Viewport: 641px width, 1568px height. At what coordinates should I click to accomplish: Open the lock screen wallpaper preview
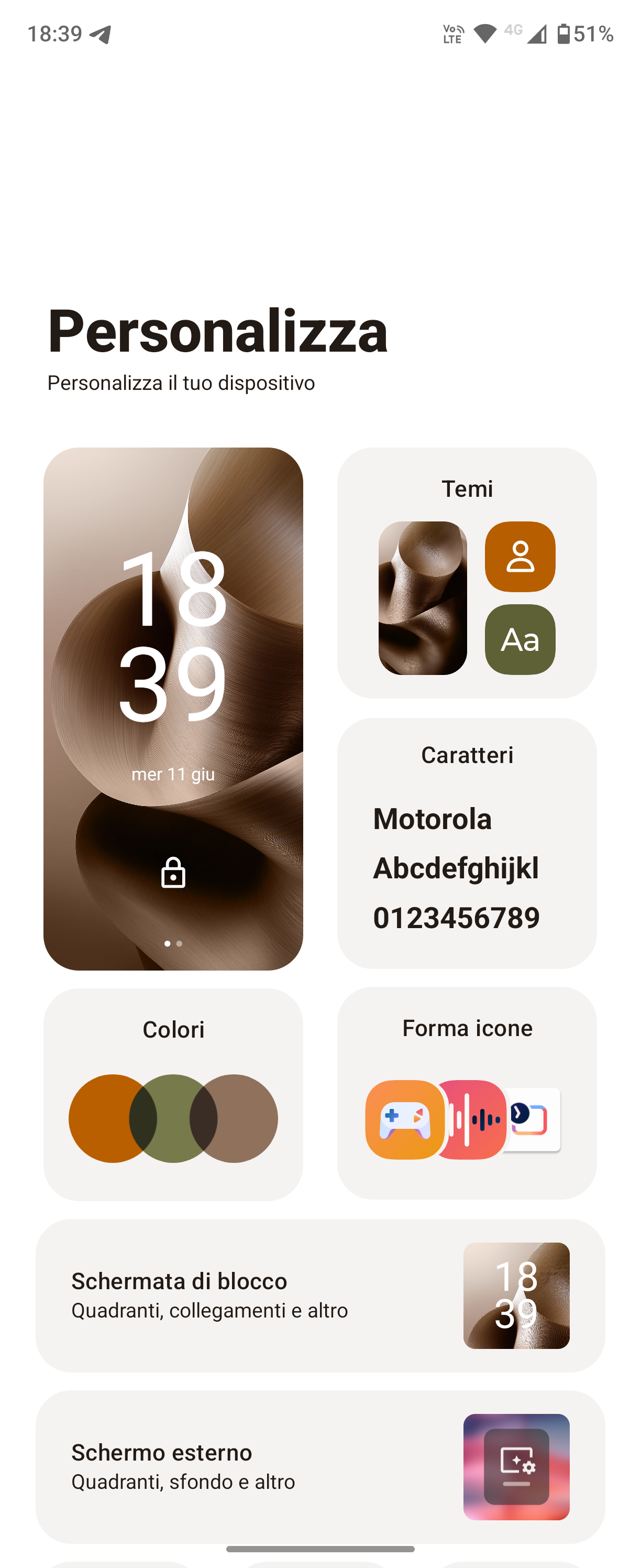point(173,708)
